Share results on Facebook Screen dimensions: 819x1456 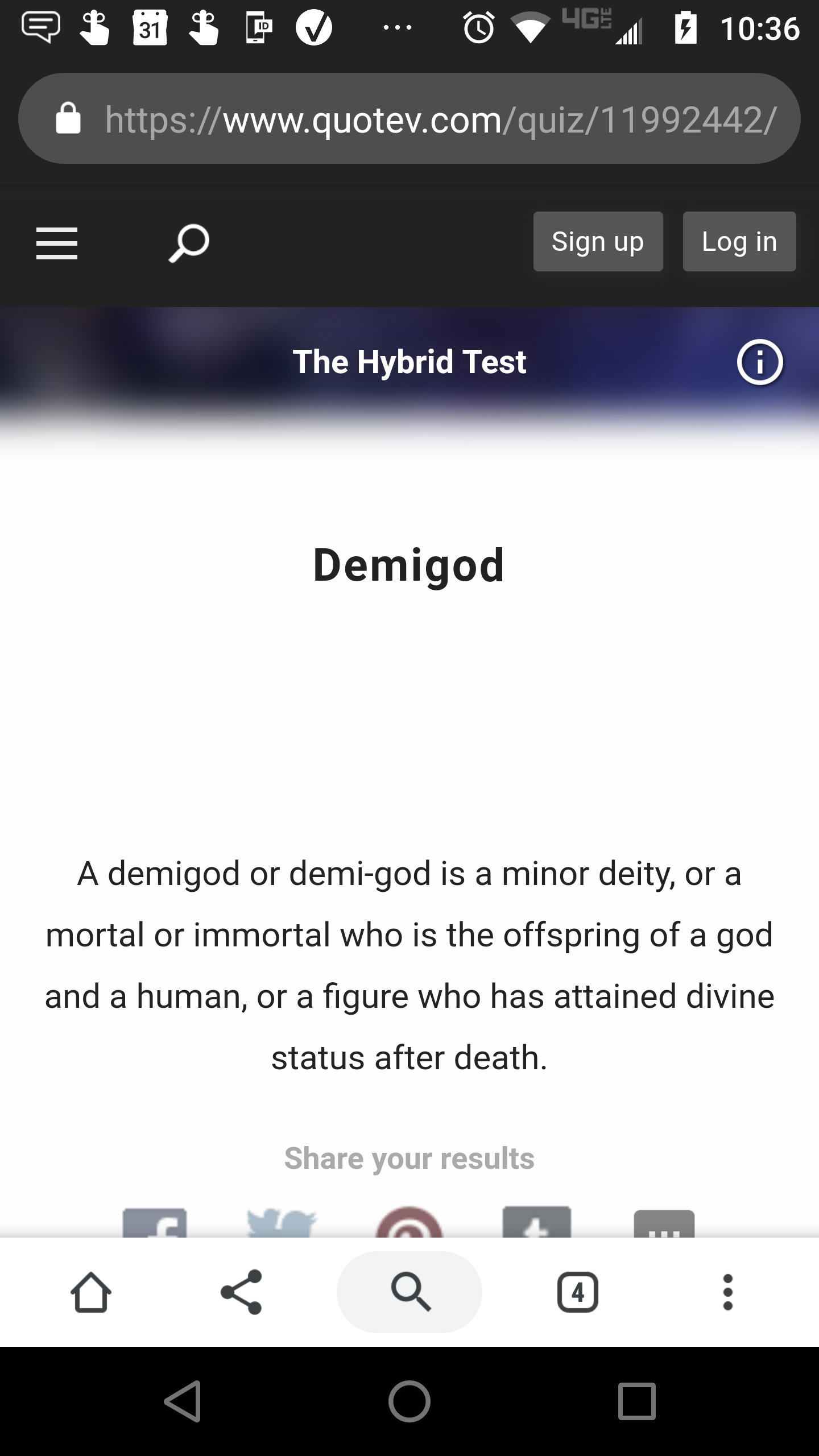tap(155, 1223)
